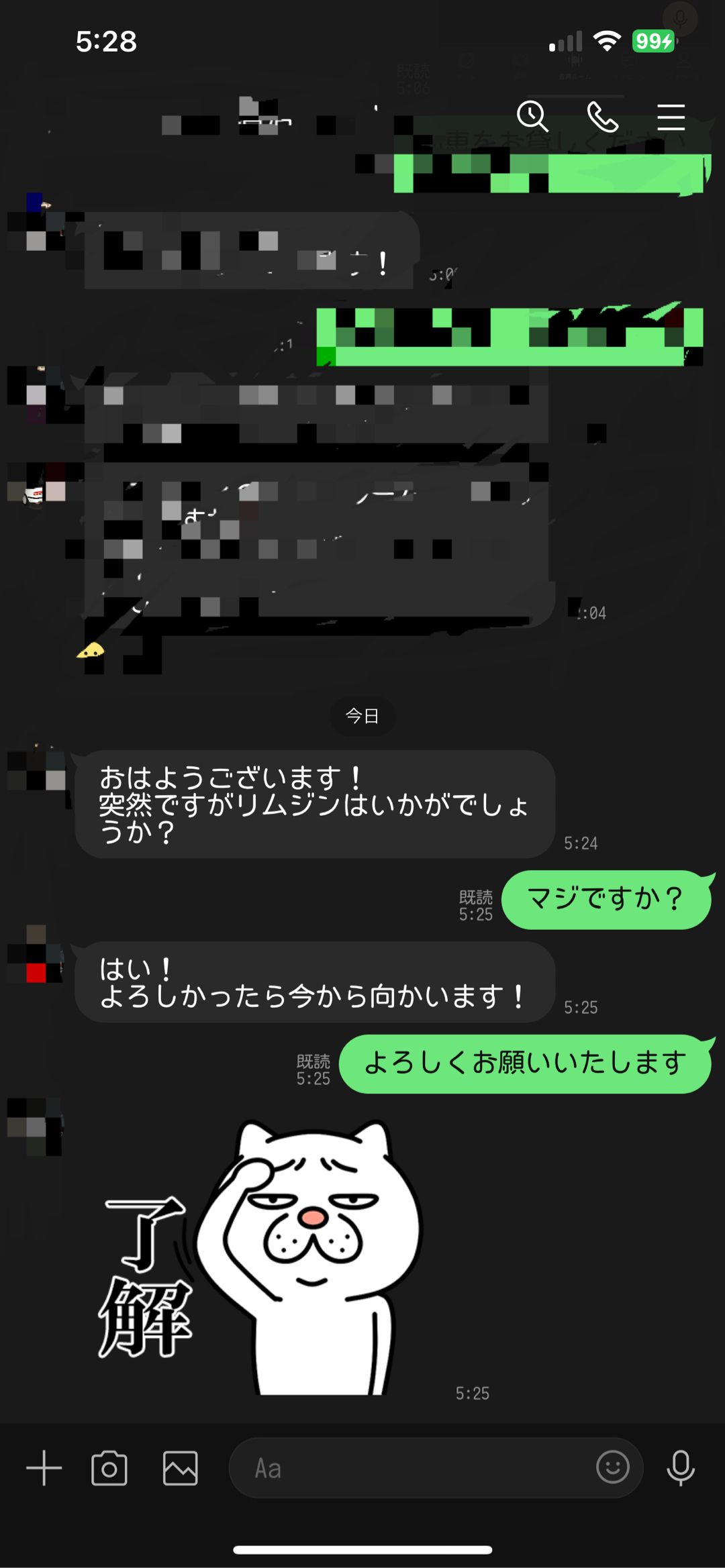This screenshot has height=1568, width=725.
Task: Open the emoji and sticker picker
Action: (612, 1467)
